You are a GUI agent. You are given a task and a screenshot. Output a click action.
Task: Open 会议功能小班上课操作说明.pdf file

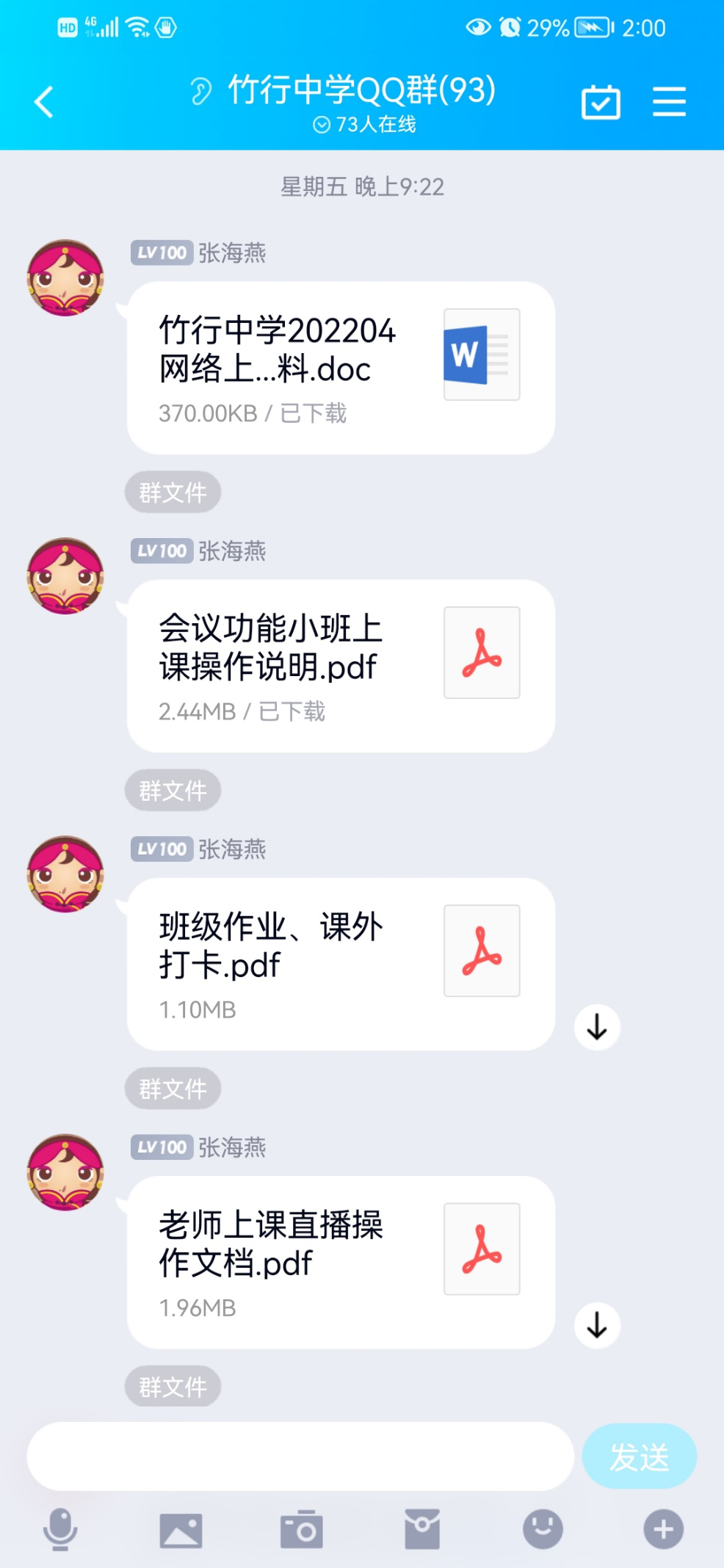(341, 666)
